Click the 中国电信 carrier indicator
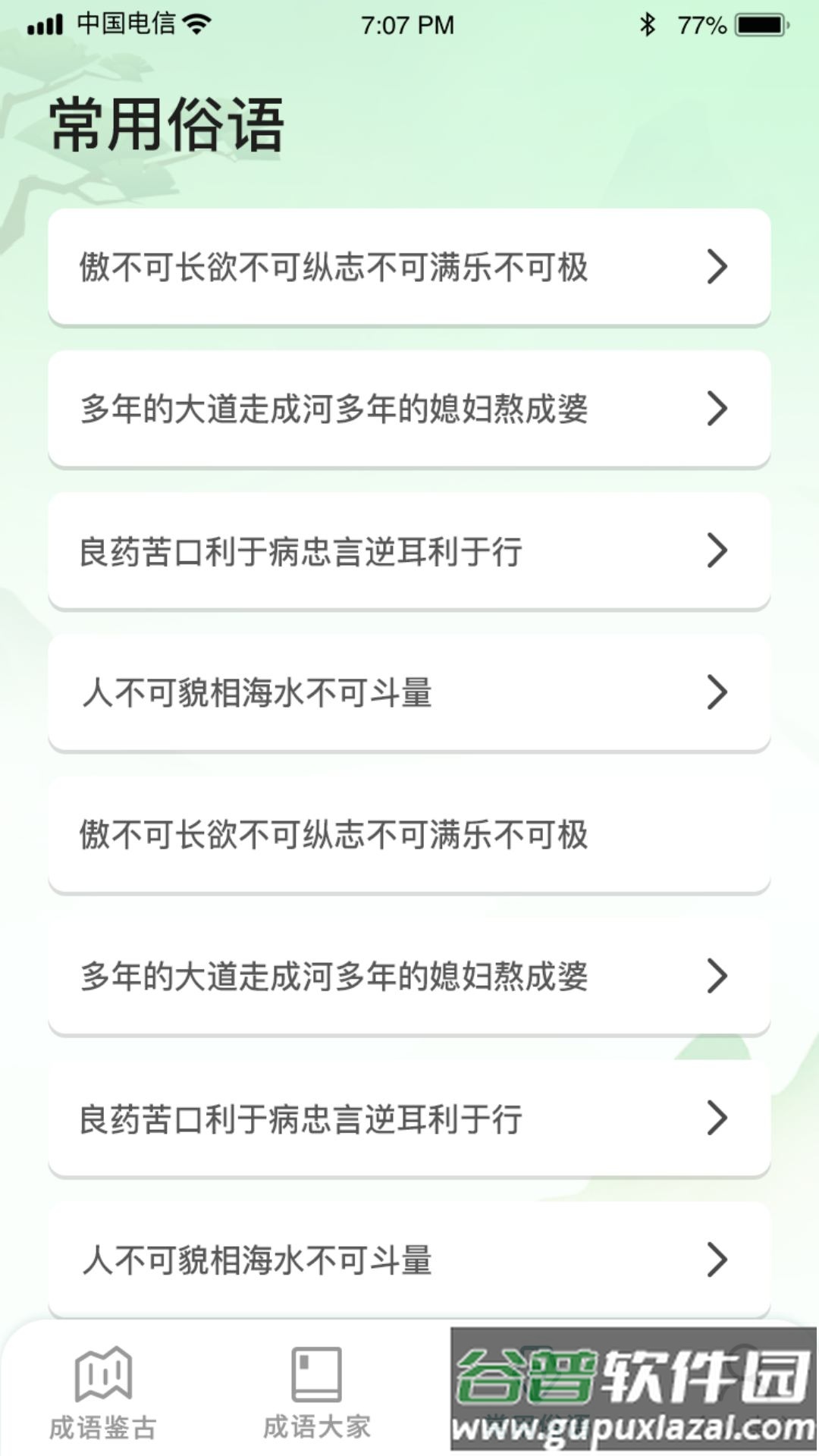Image resolution: width=819 pixels, height=1456 pixels. (121, 24)
